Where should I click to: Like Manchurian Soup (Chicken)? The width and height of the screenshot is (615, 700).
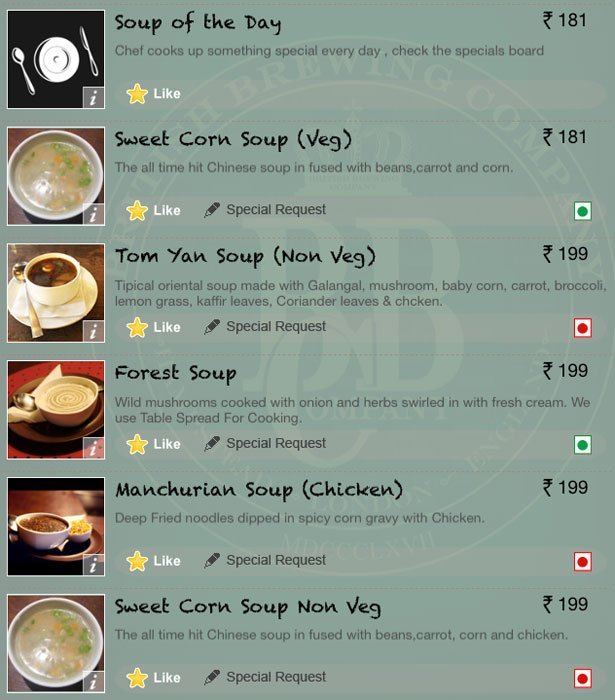tap(153, 561)
